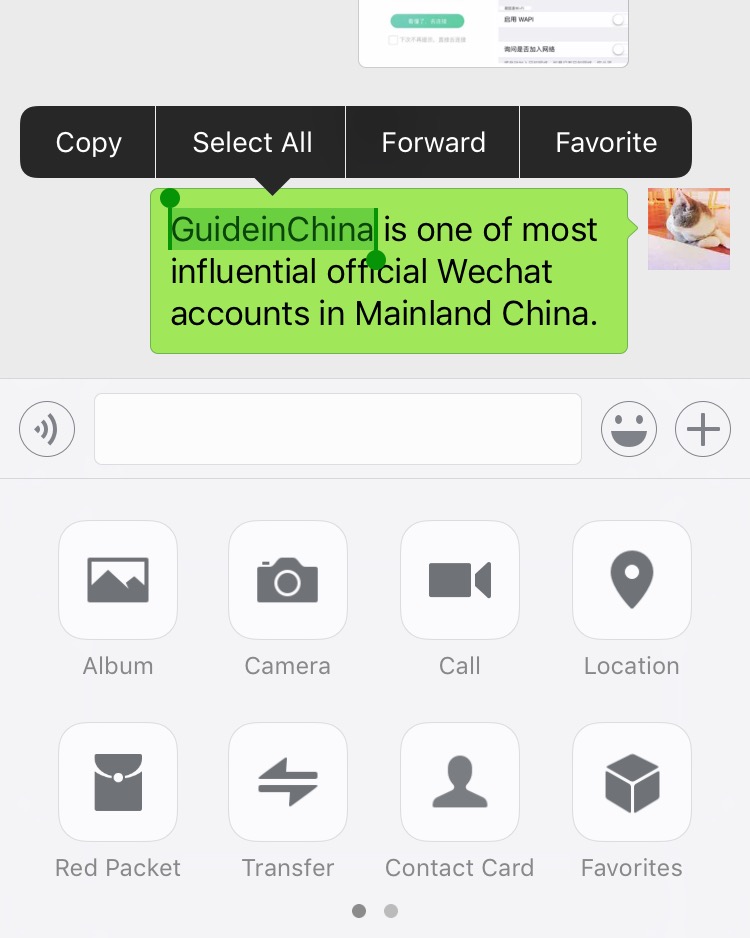Toggle the plus attachments panel
Viewport: 750px width, 938px height.
tap(703, 430)
